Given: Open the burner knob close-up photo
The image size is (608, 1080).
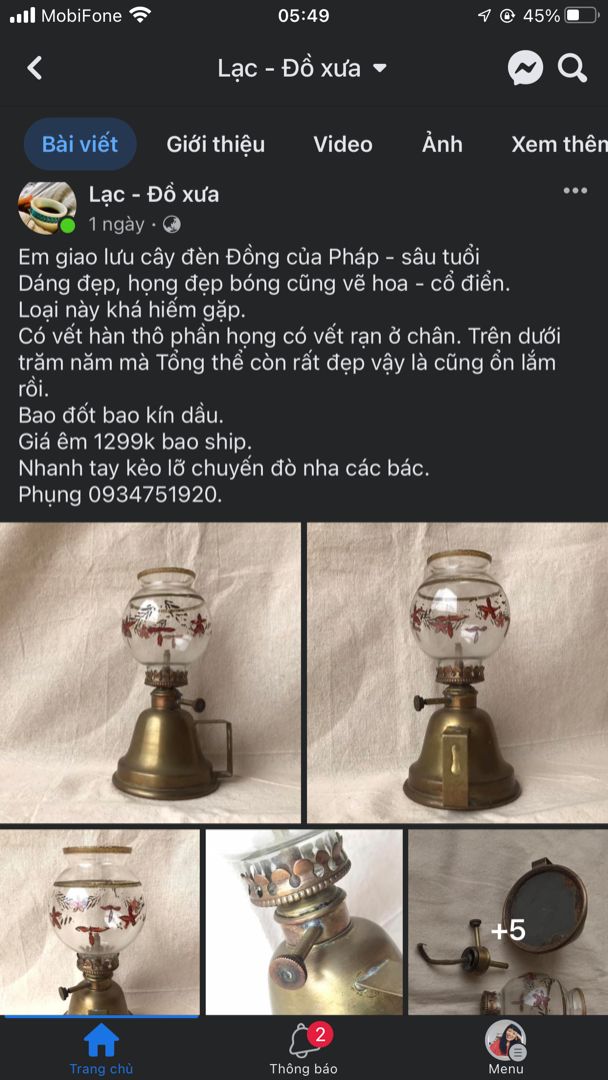Looking at the screenshot, I should (304, 921).
